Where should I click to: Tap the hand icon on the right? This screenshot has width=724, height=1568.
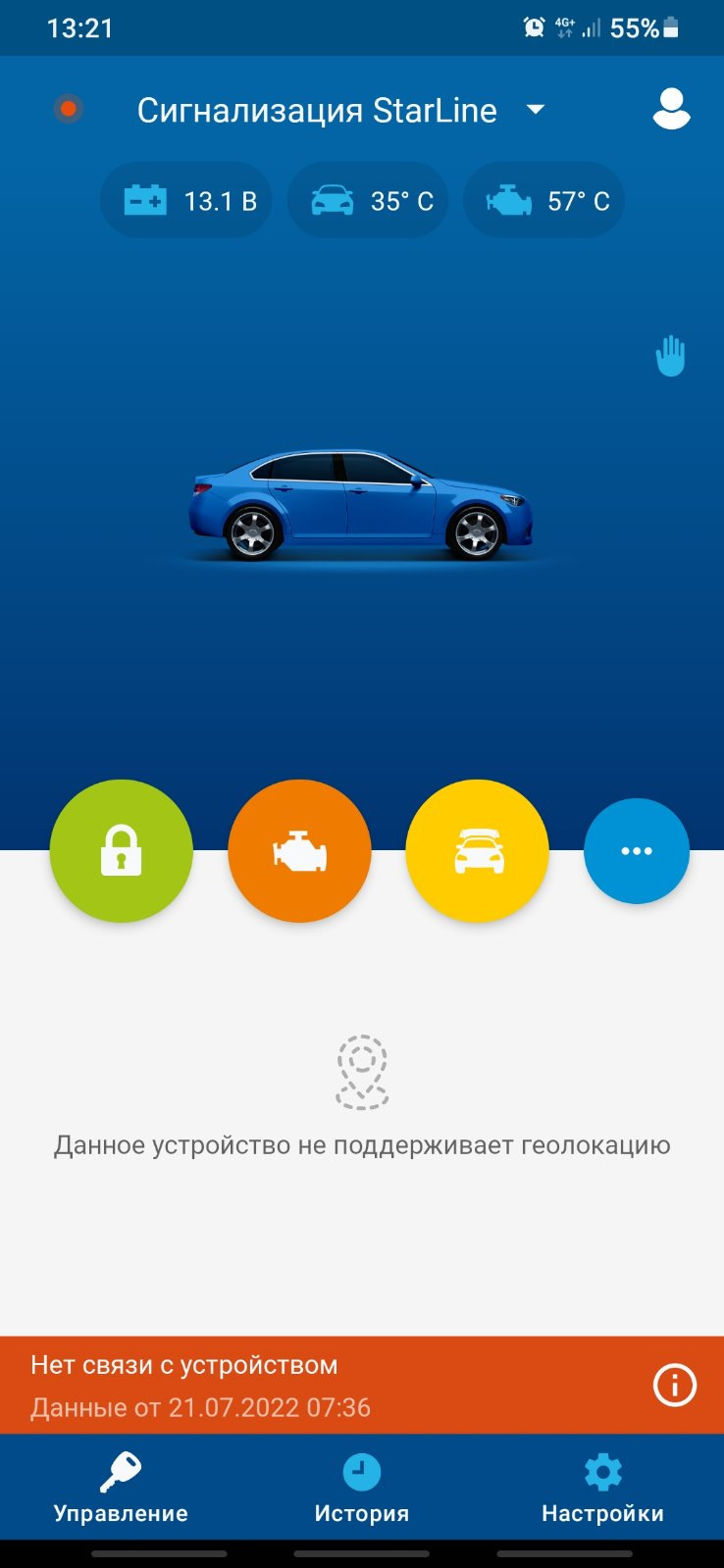pyautogui.click(x=670, y=356)
